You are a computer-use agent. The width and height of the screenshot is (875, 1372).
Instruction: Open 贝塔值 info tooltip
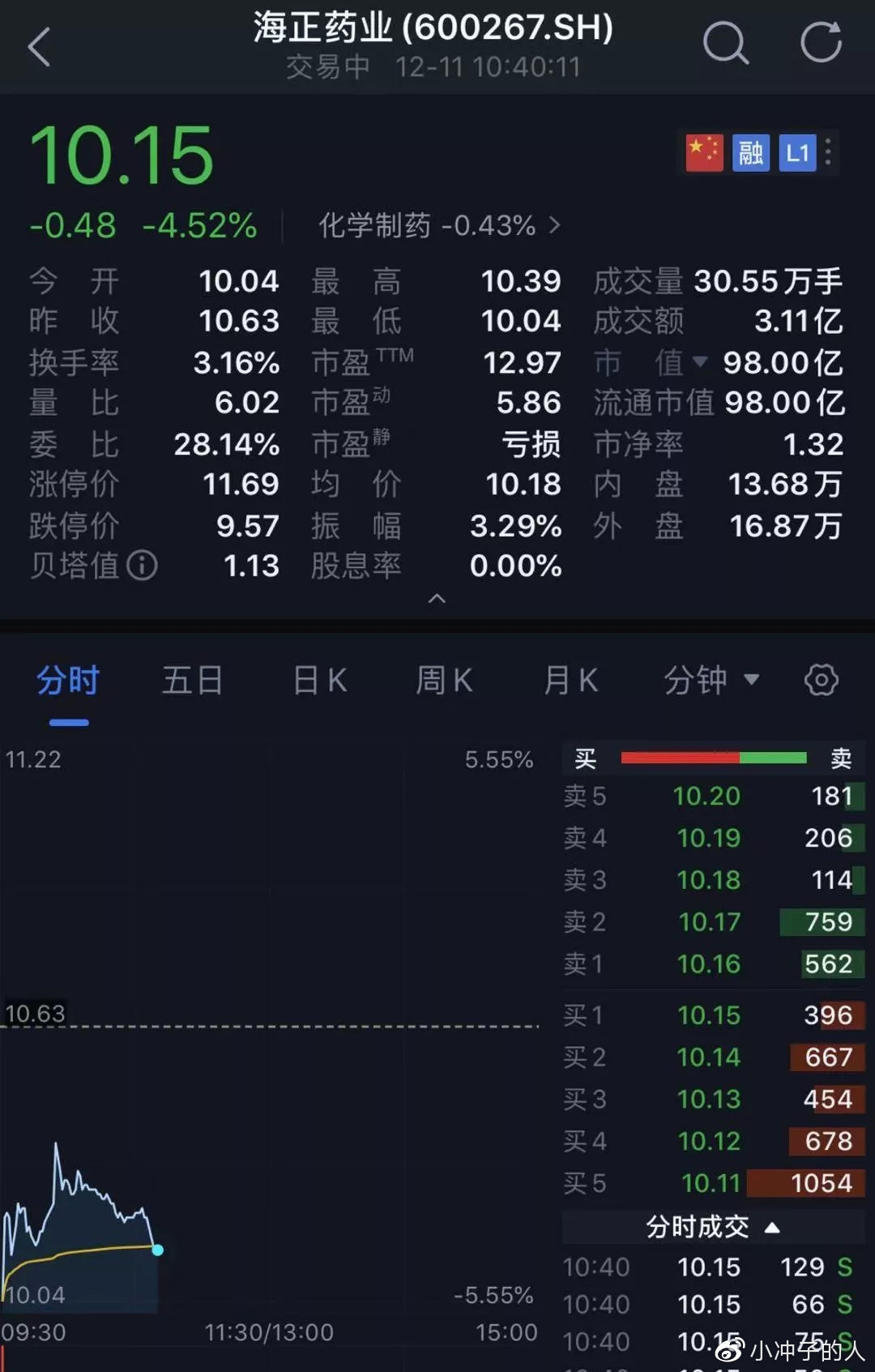click(x=143, y=565)
